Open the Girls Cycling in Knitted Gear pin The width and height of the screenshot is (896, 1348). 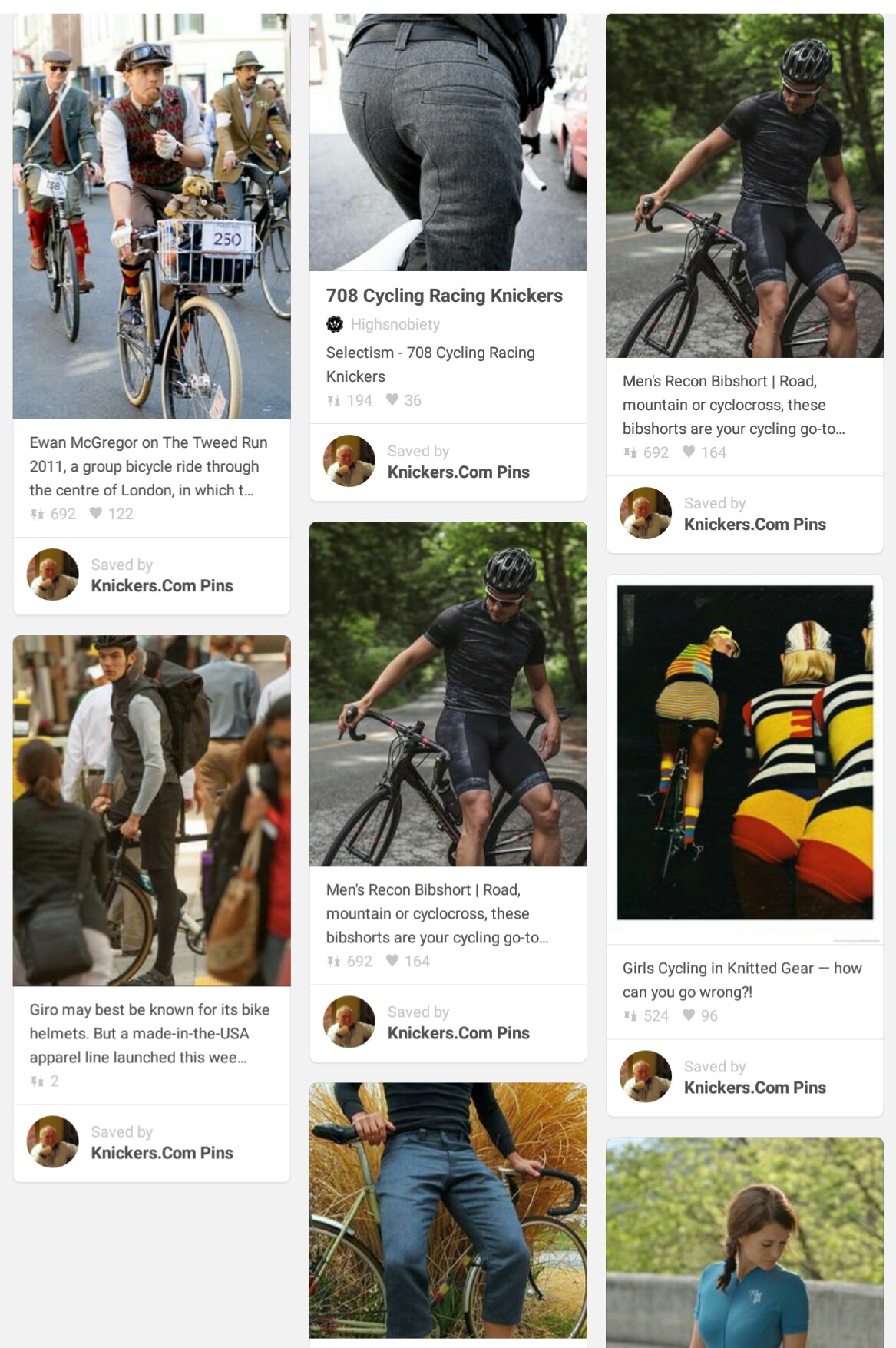744,753
